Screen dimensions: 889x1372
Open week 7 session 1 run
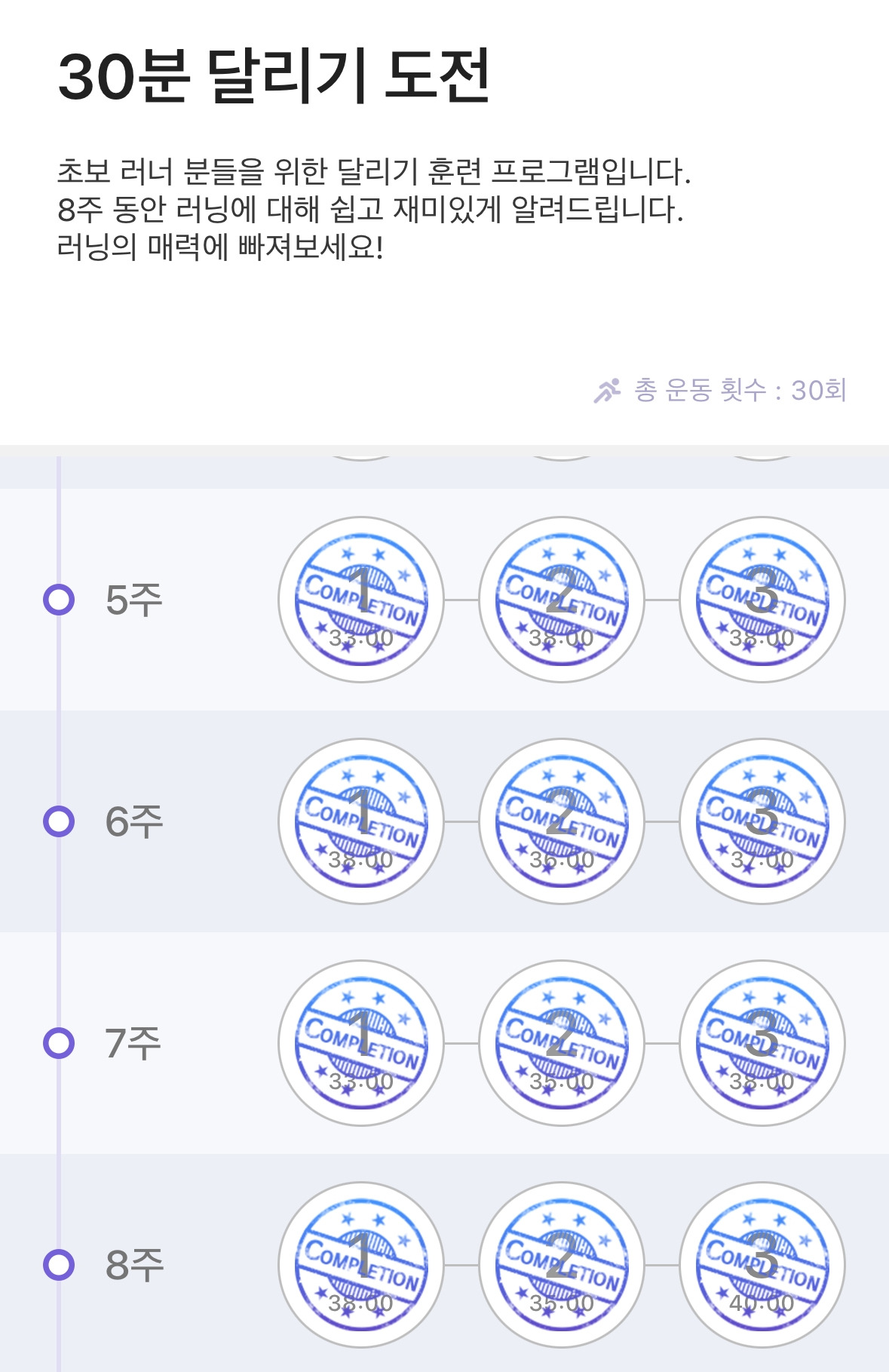[361, 1043]
